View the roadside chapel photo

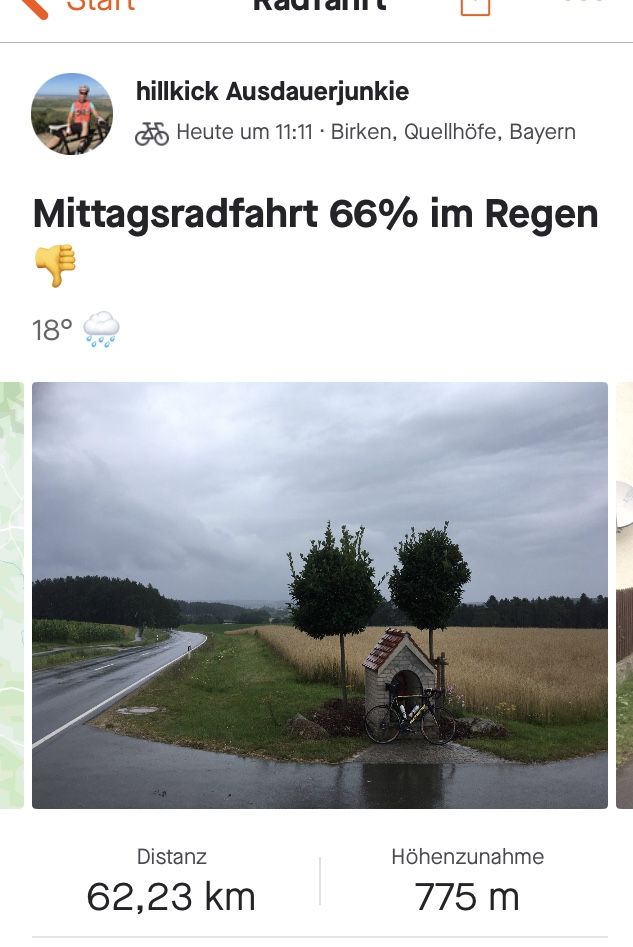pos(320,594)
